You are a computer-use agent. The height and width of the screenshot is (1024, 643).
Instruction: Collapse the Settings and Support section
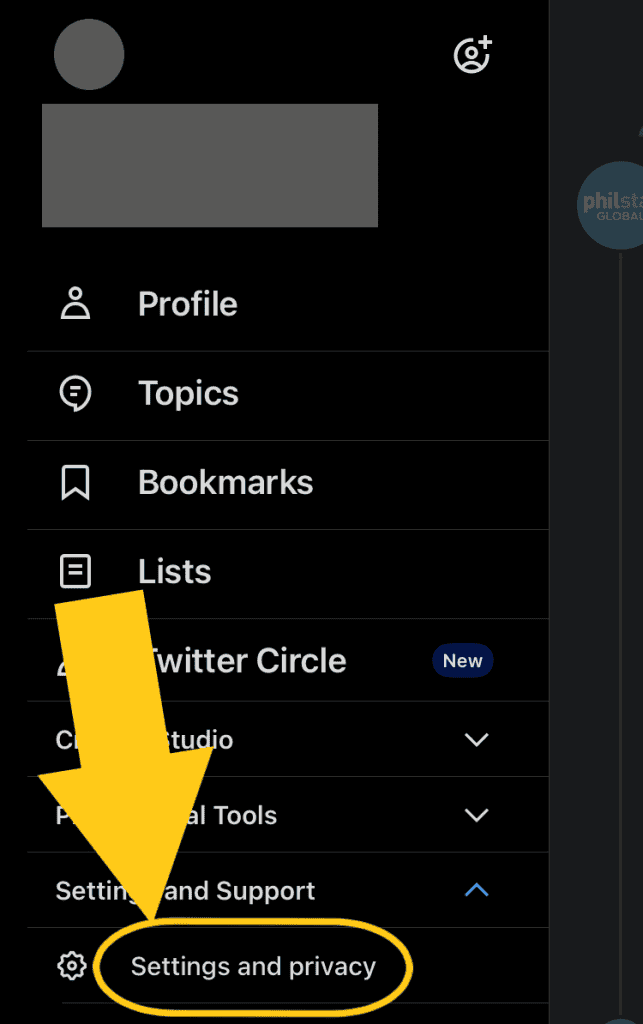pos(477,890)
